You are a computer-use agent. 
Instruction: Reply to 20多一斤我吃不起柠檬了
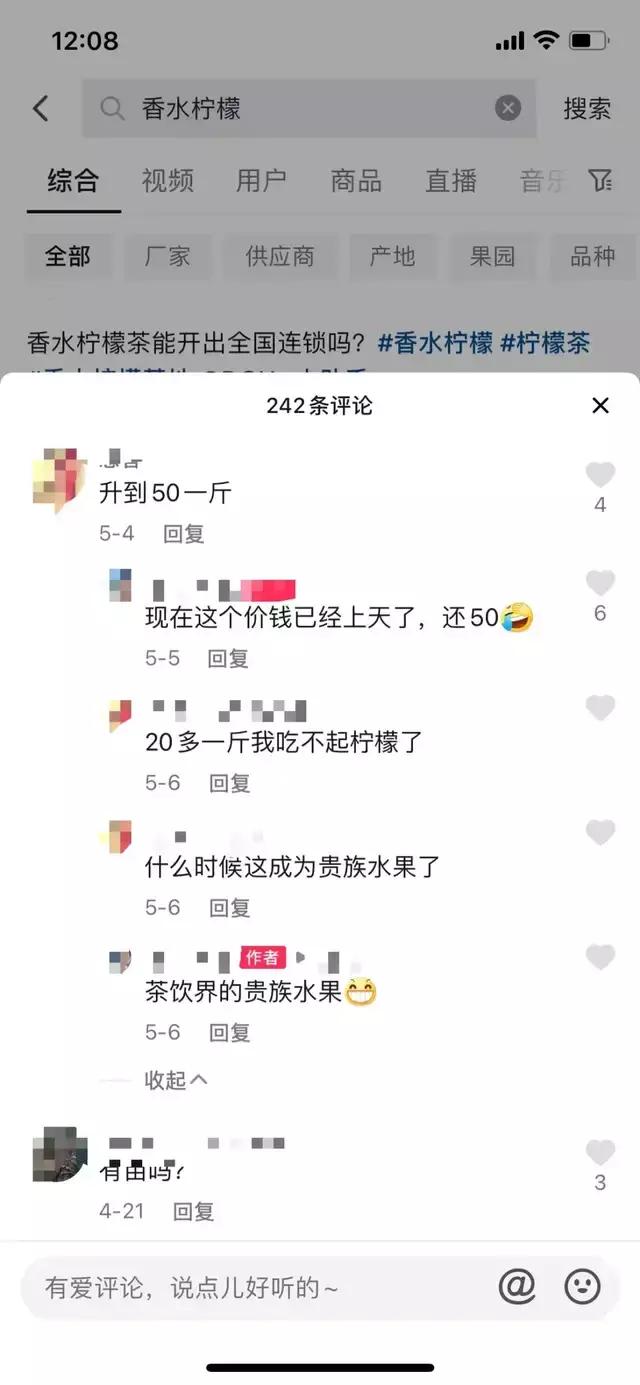pos(228,783)
